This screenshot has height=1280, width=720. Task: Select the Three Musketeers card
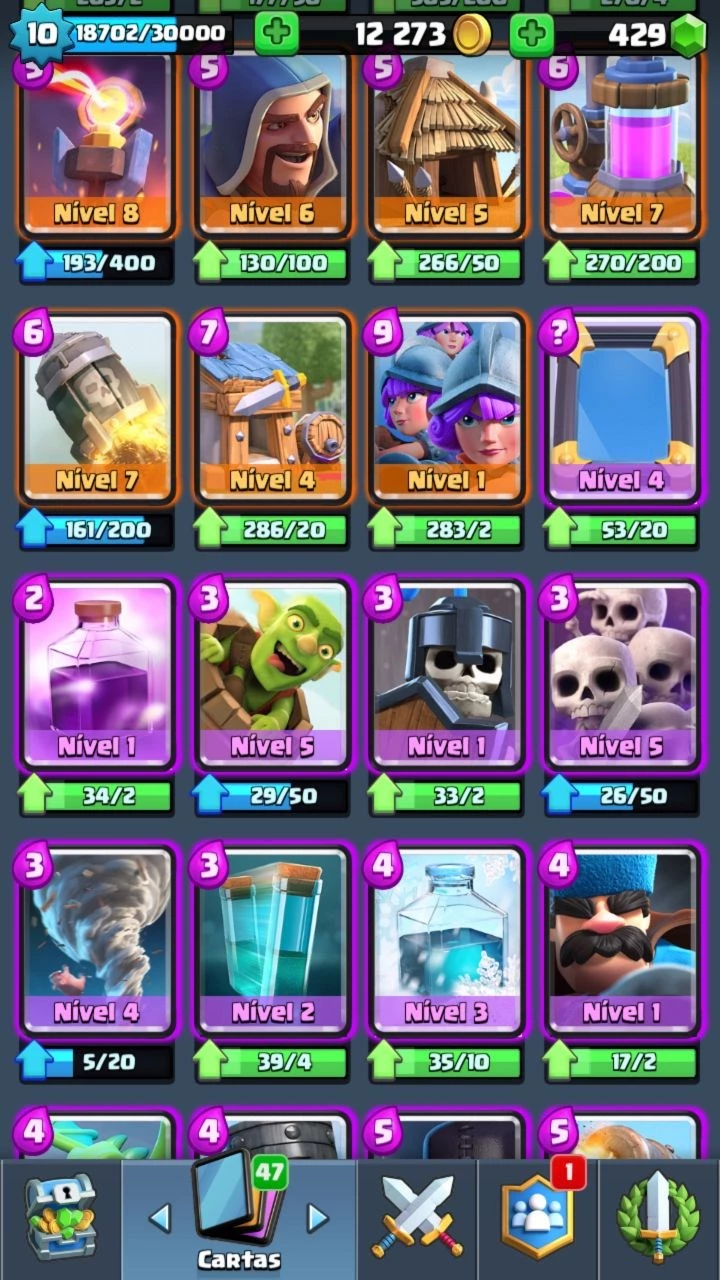tap(447, 410)
